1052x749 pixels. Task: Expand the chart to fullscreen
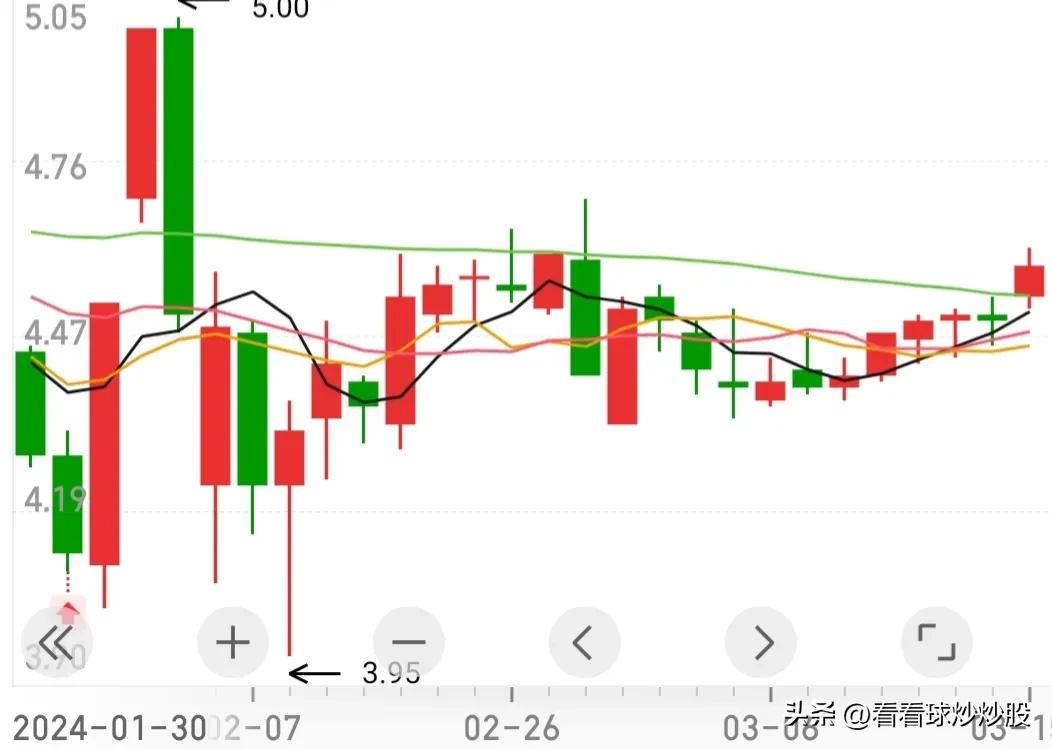[937, 642]
